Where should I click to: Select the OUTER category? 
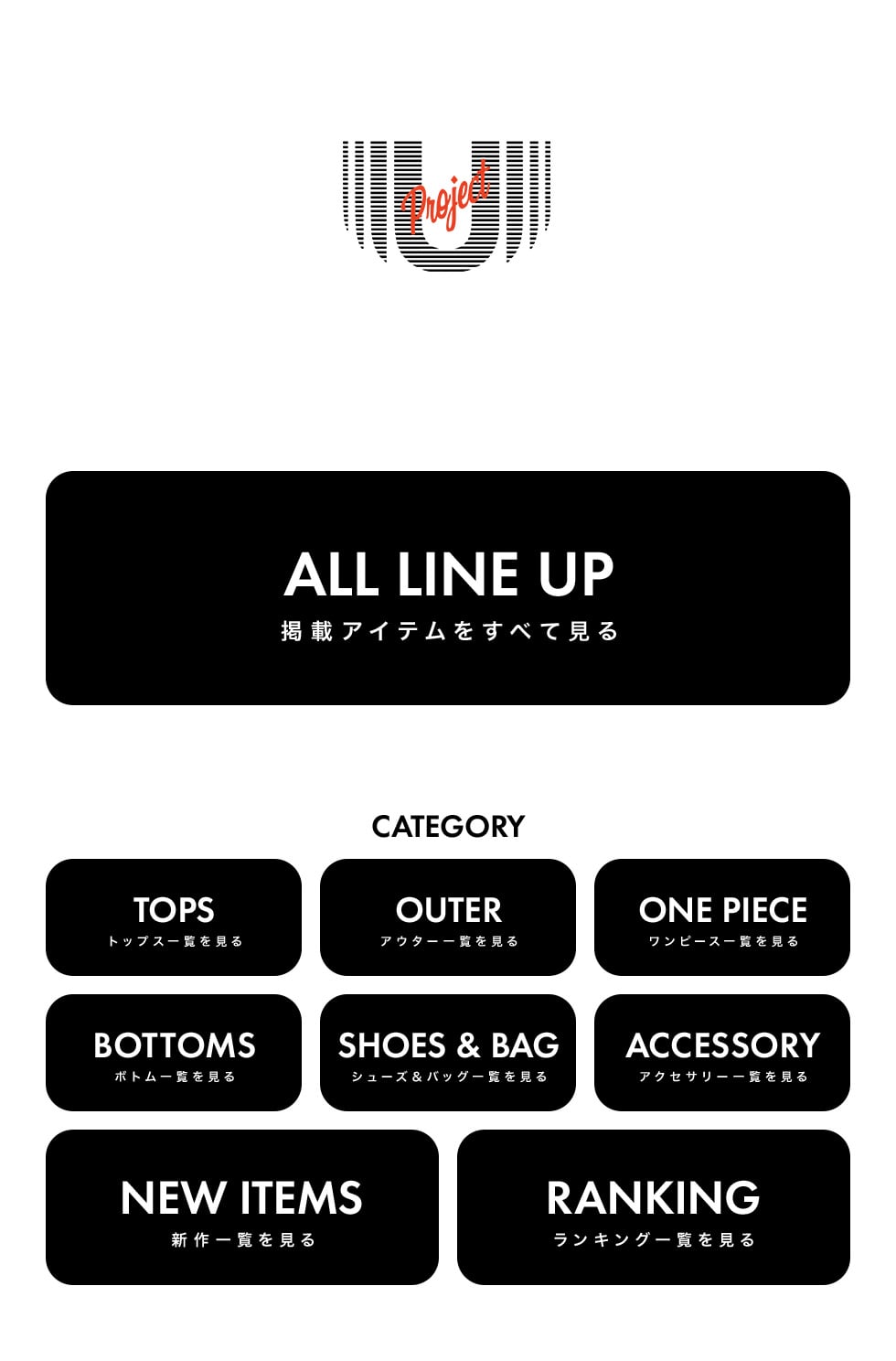[x=448, y=917]
